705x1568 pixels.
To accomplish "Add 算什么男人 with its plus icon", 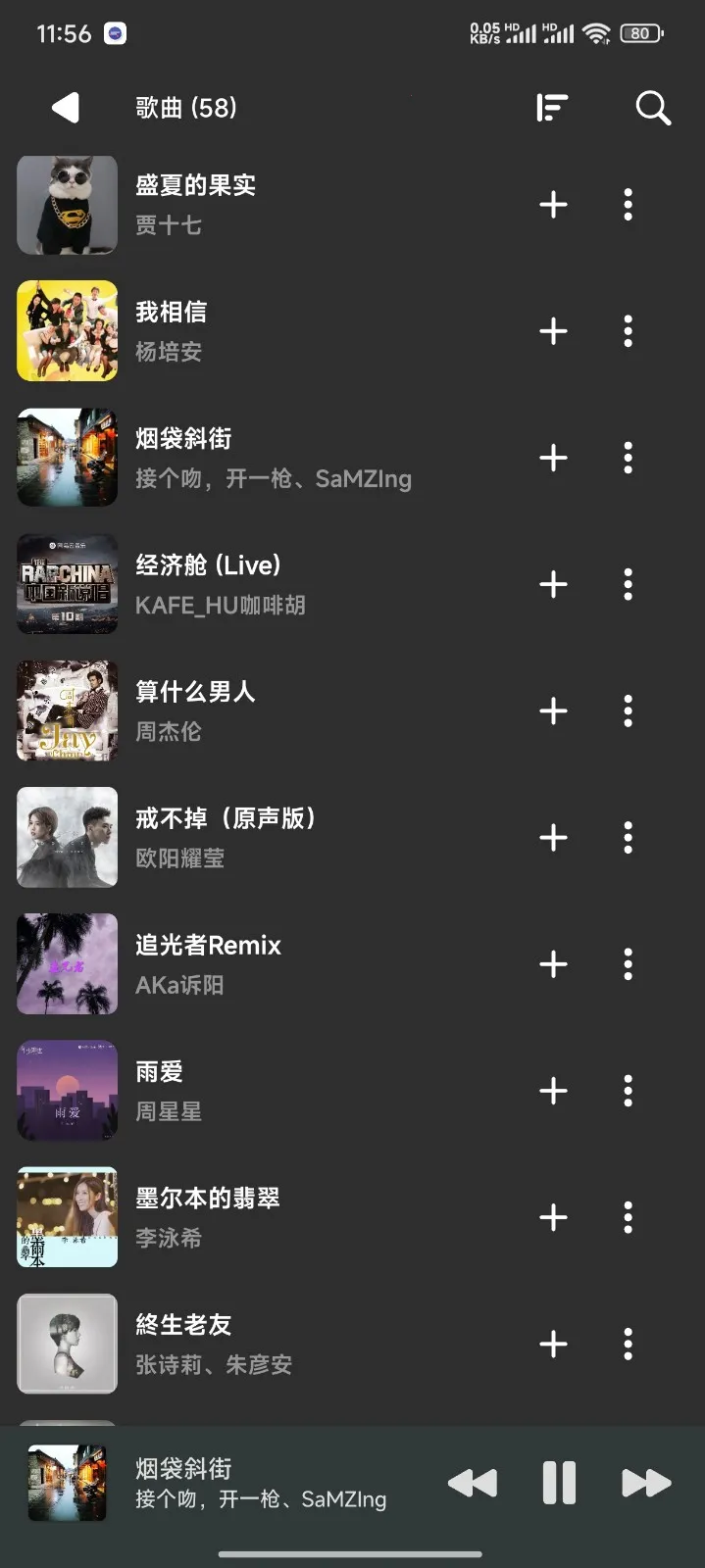I will tap(553, 710).
